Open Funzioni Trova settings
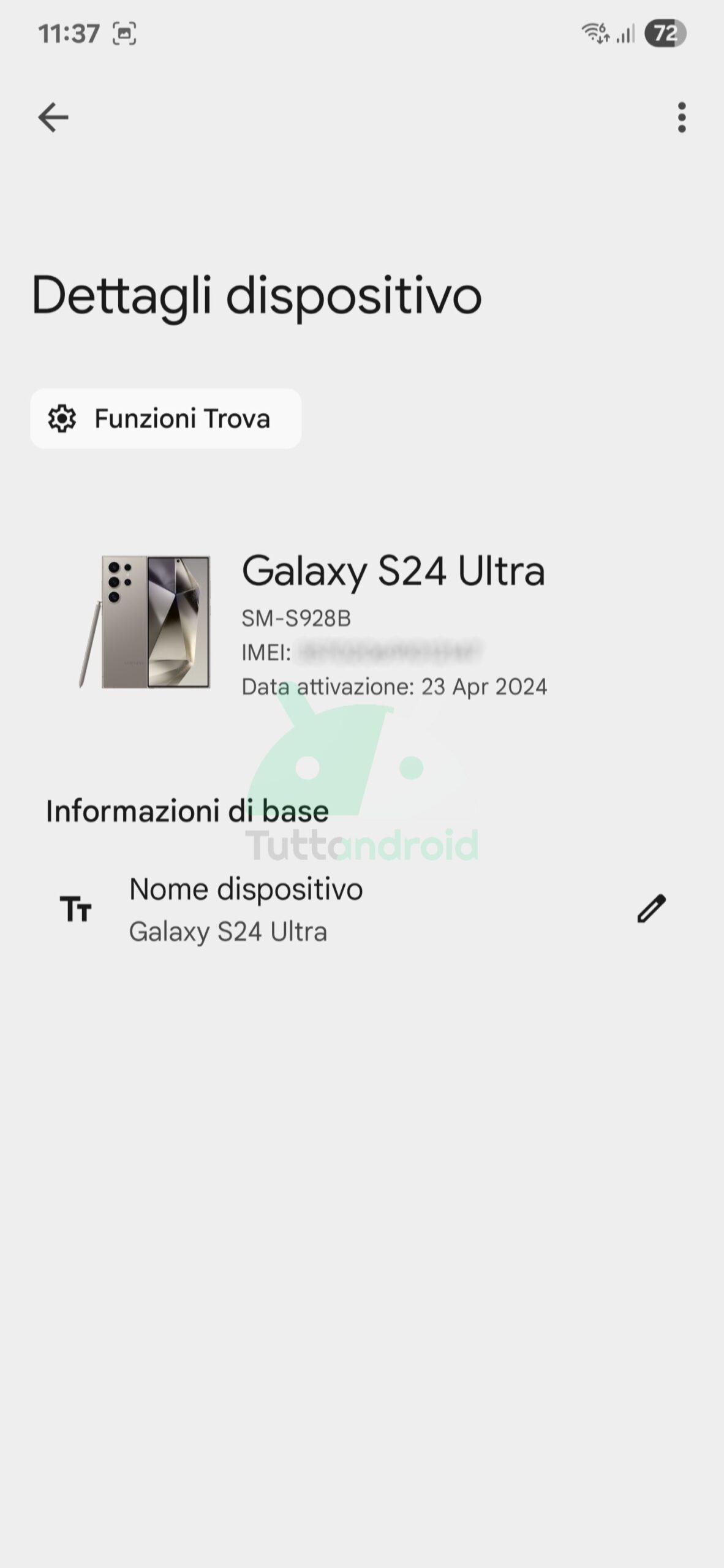This screenshot has height=1568, width=724. click(165, 418)
